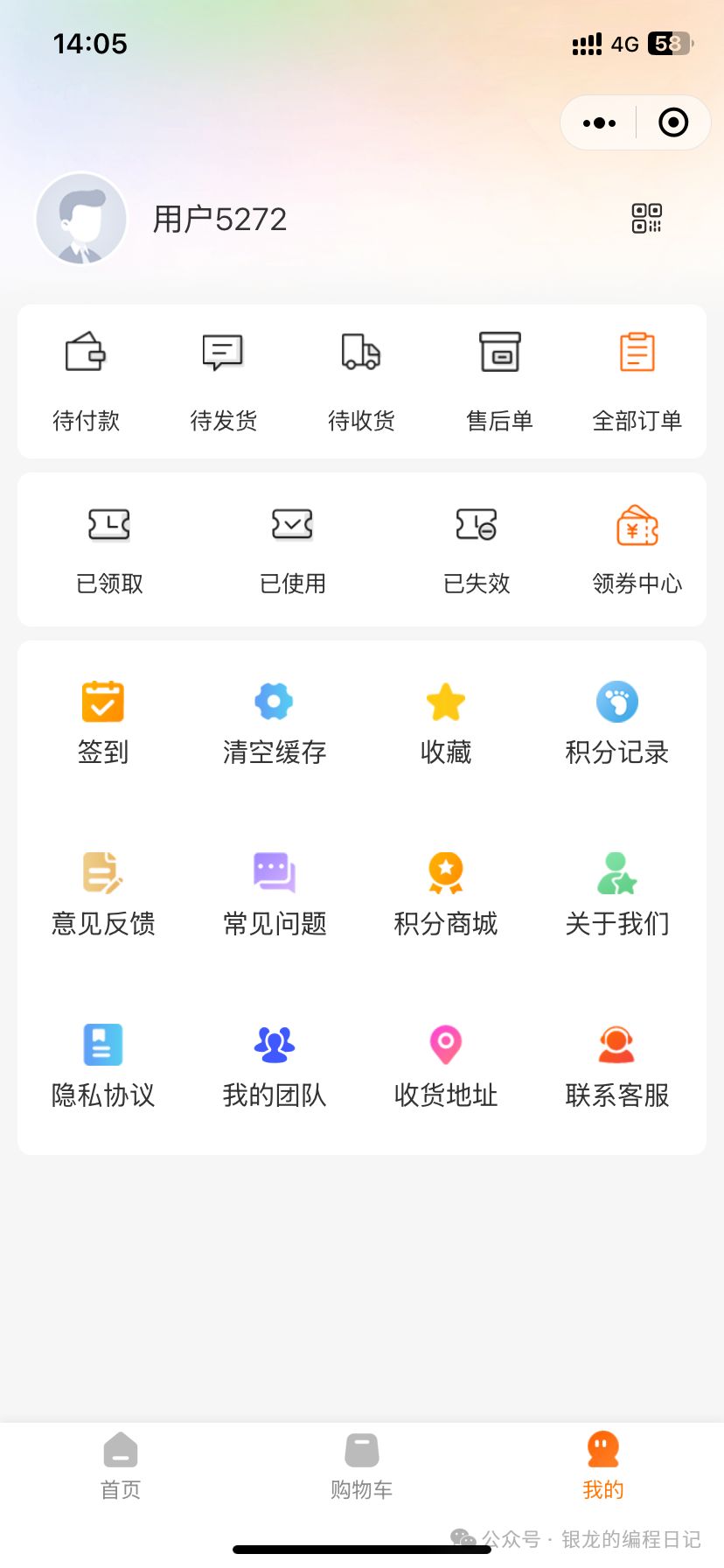This screenshot has height=1568, width=724.
Task: Open 已领取 coupons
Action: coord(109,549)
